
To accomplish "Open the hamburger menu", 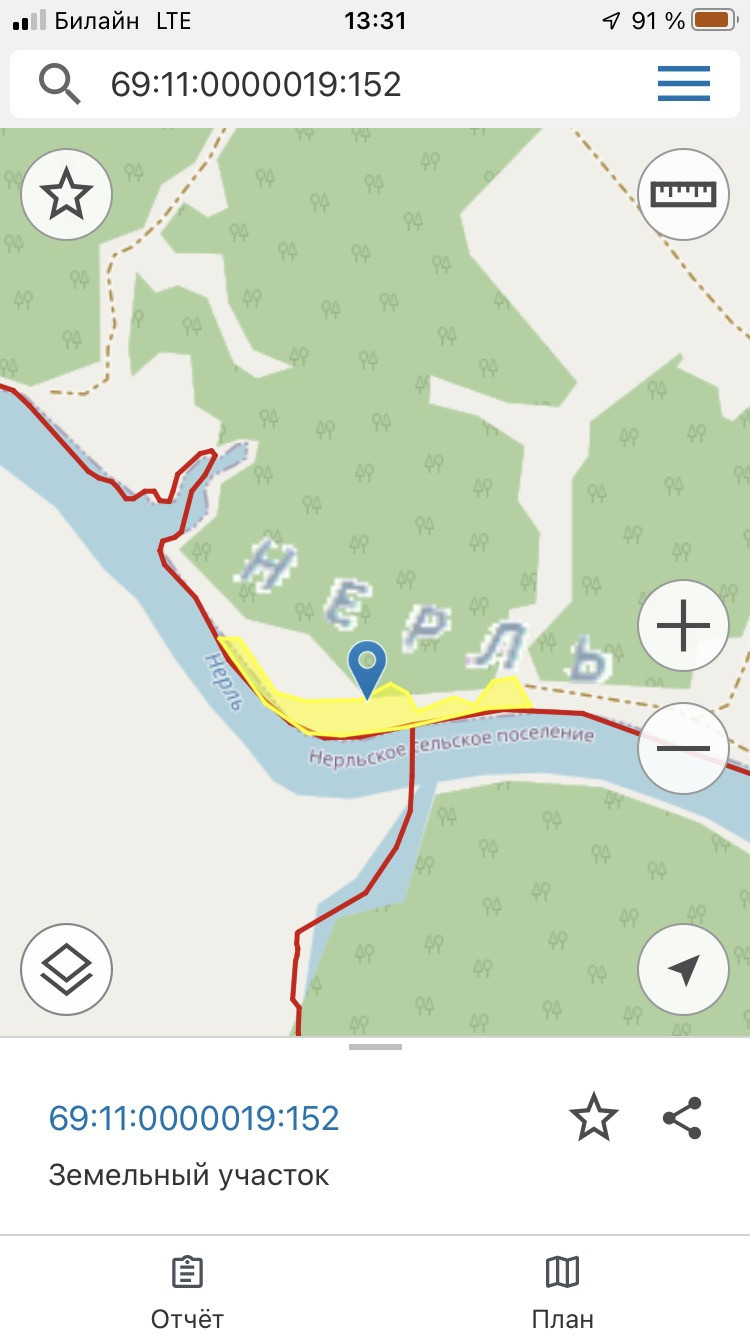I will tap(684, 84).
